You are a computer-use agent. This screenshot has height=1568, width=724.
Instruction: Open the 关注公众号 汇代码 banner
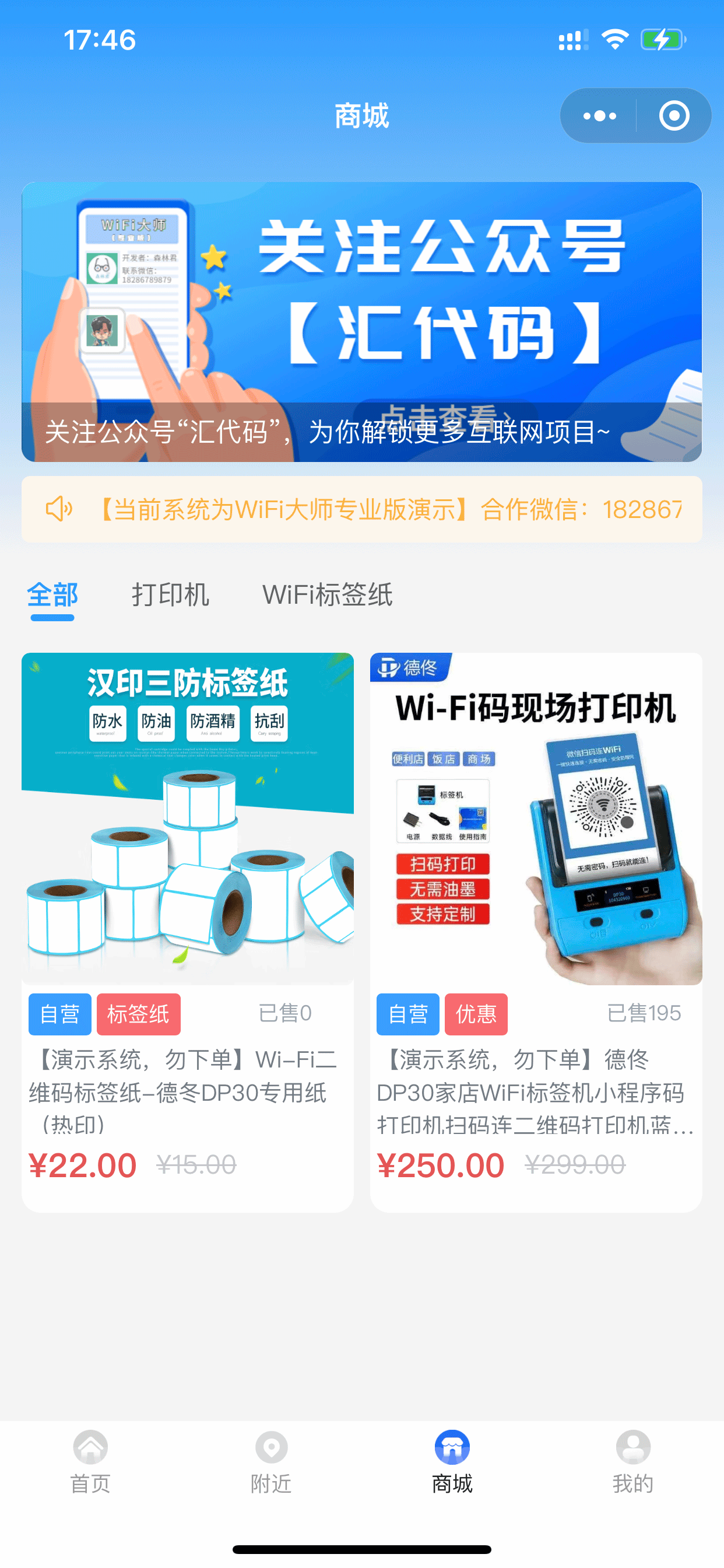pos(361,321)
